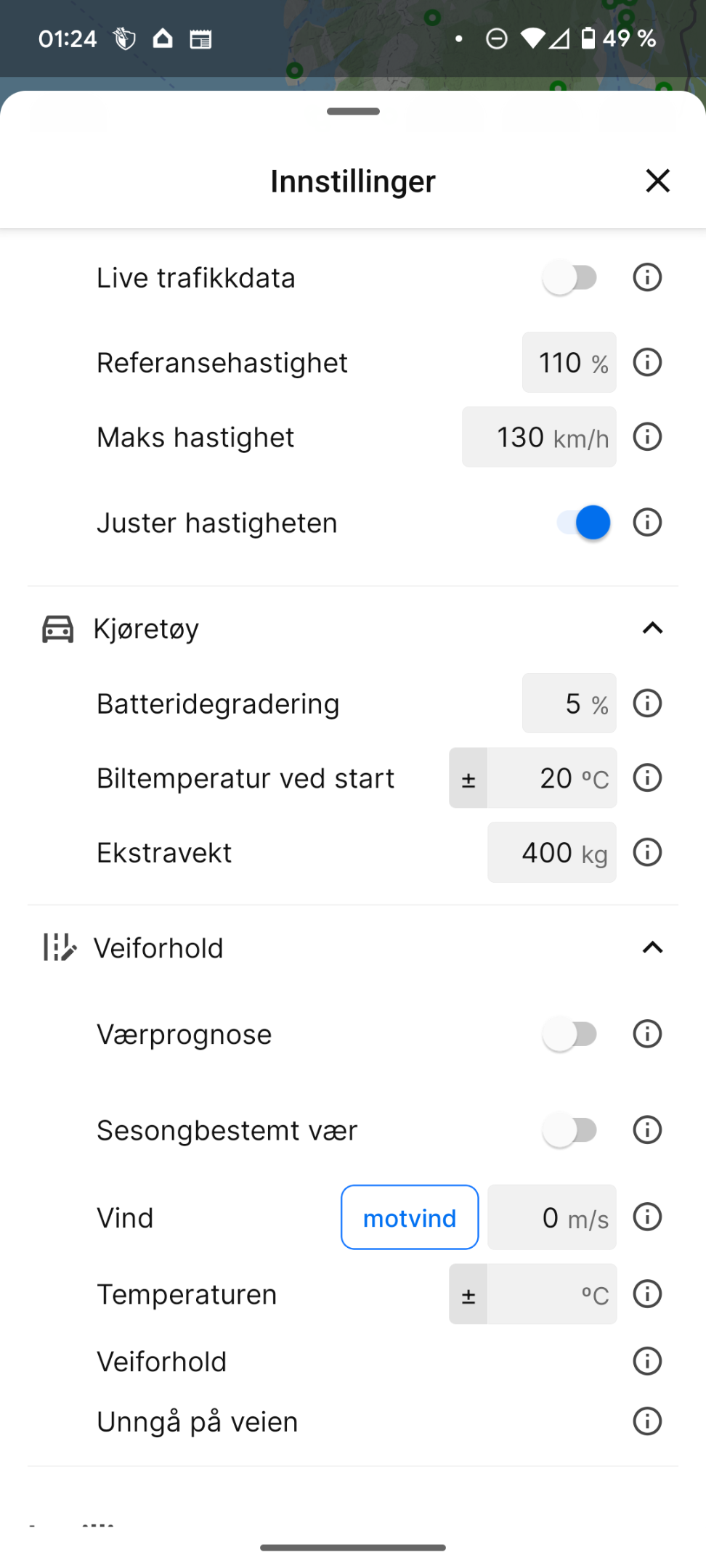The width and height of the screenshot is (706, 1568).
Task: Toggle the ± sign for Biltemperatur ved start
Action: point(468,778)
